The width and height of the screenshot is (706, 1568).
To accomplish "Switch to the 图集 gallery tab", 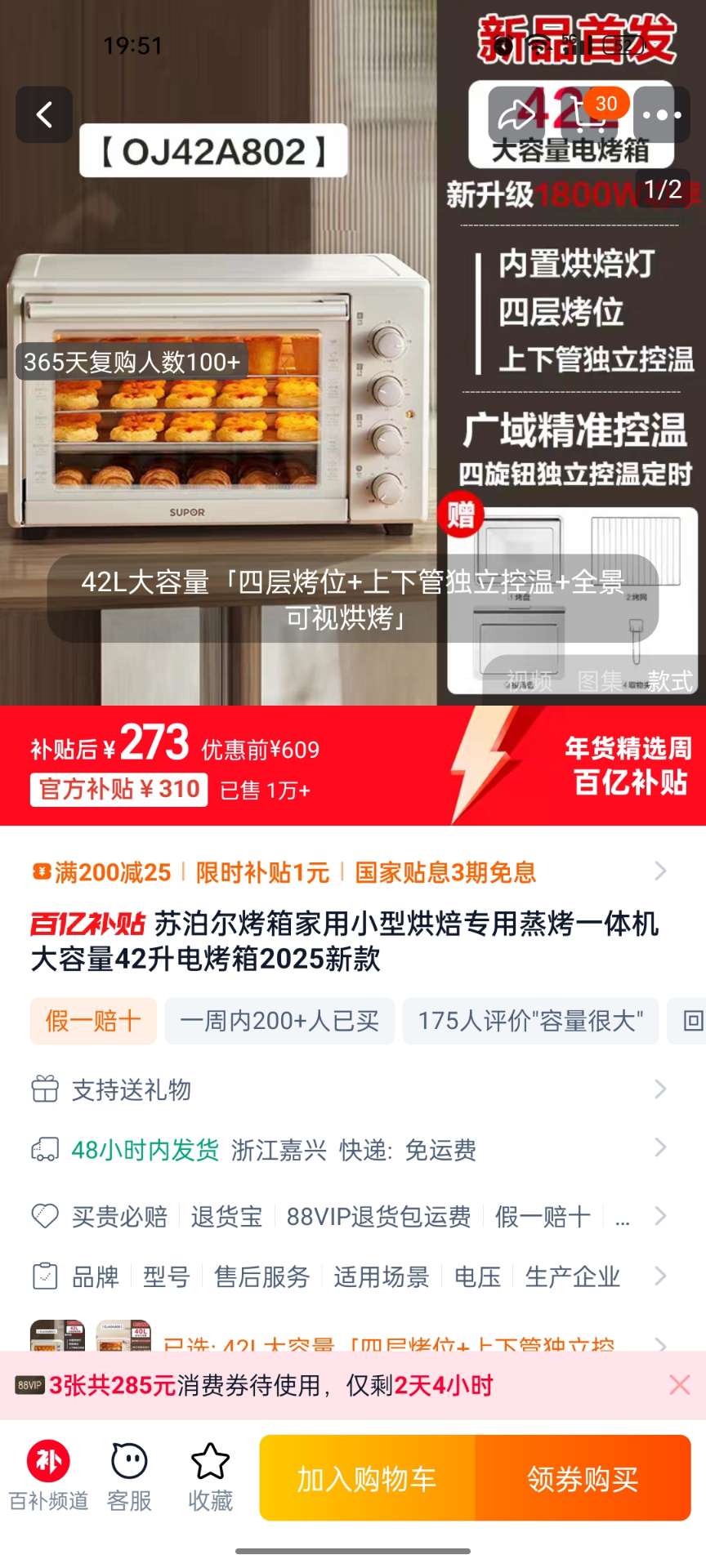I will pos(600,680).
